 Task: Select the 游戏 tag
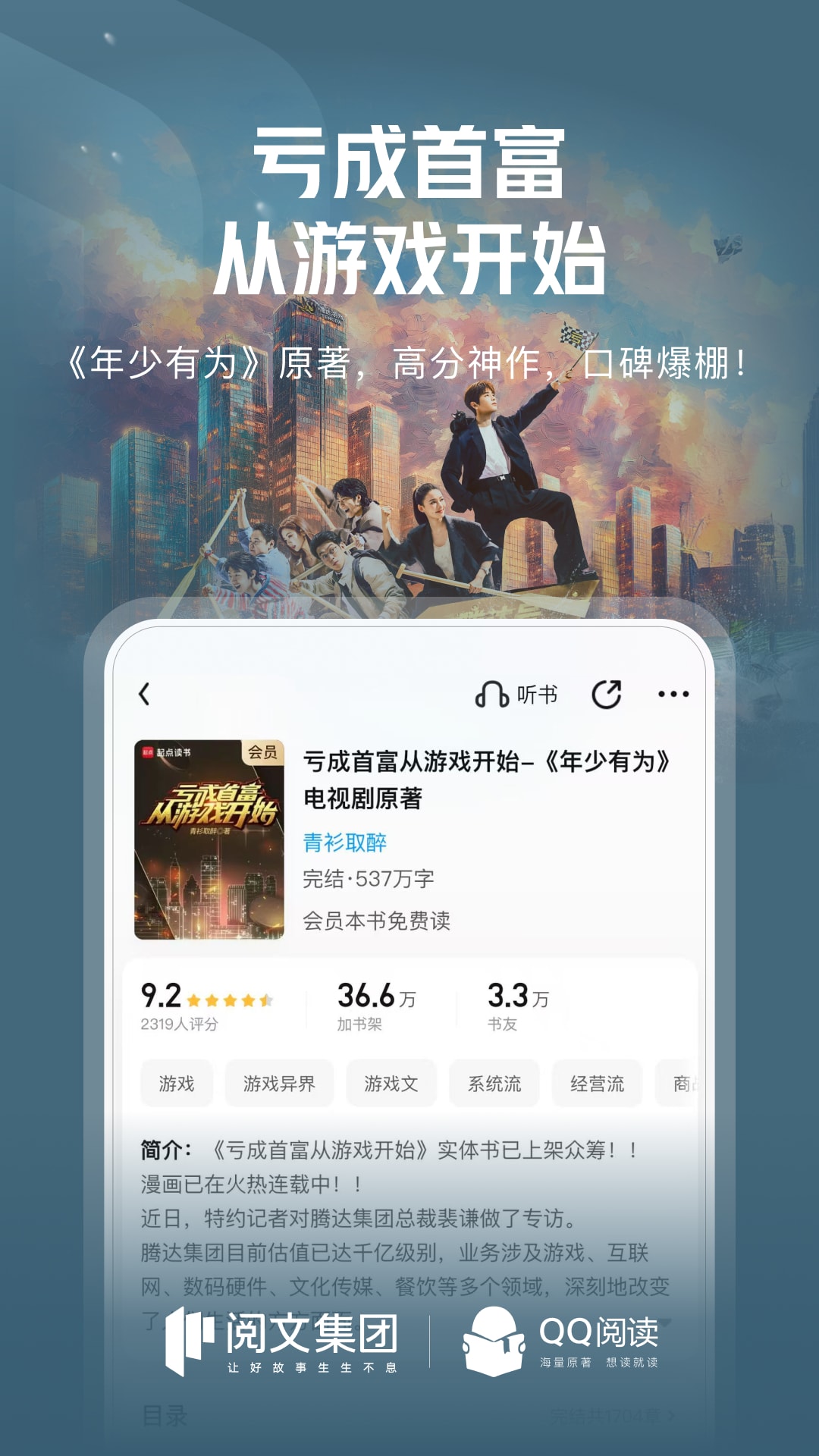click(x=177, y=1084)
